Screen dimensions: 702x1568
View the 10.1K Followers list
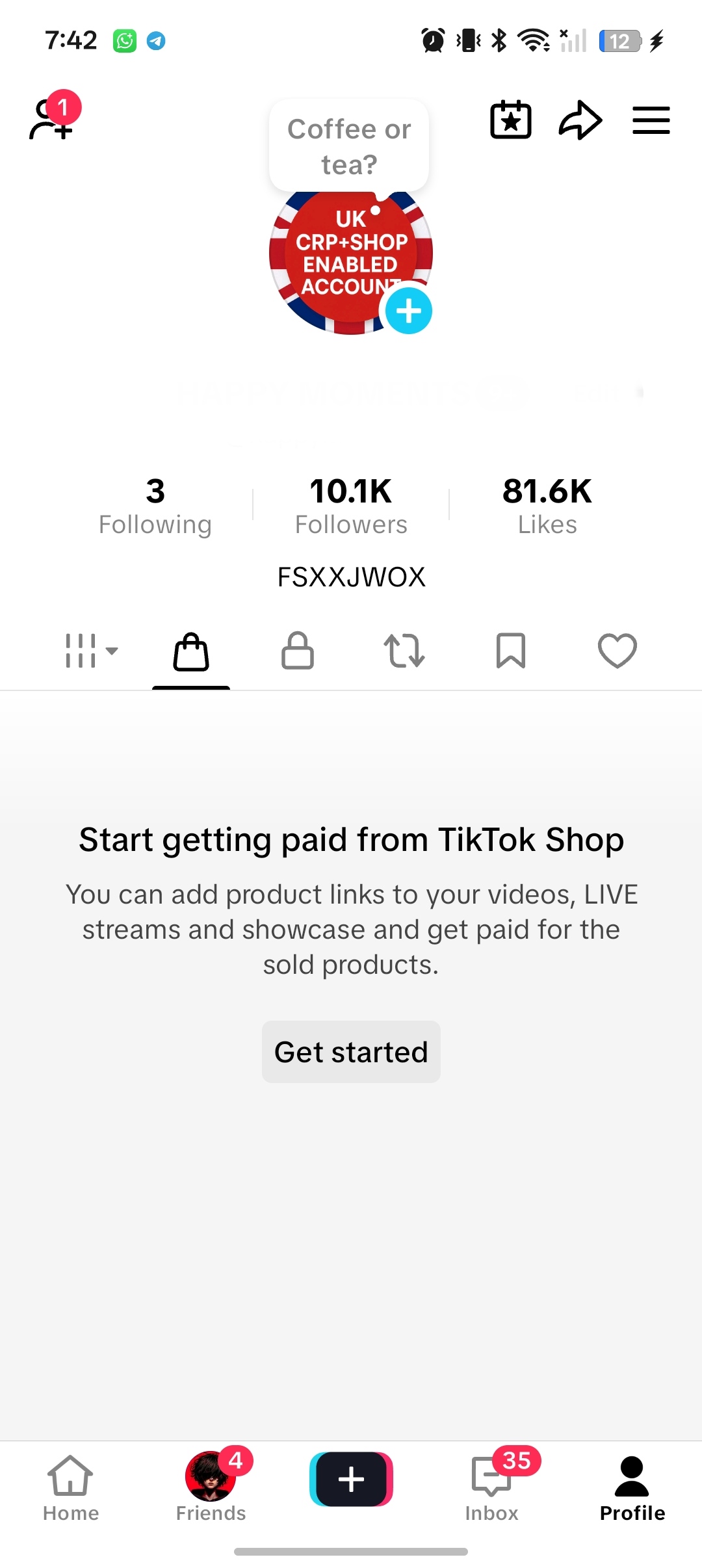351,506
